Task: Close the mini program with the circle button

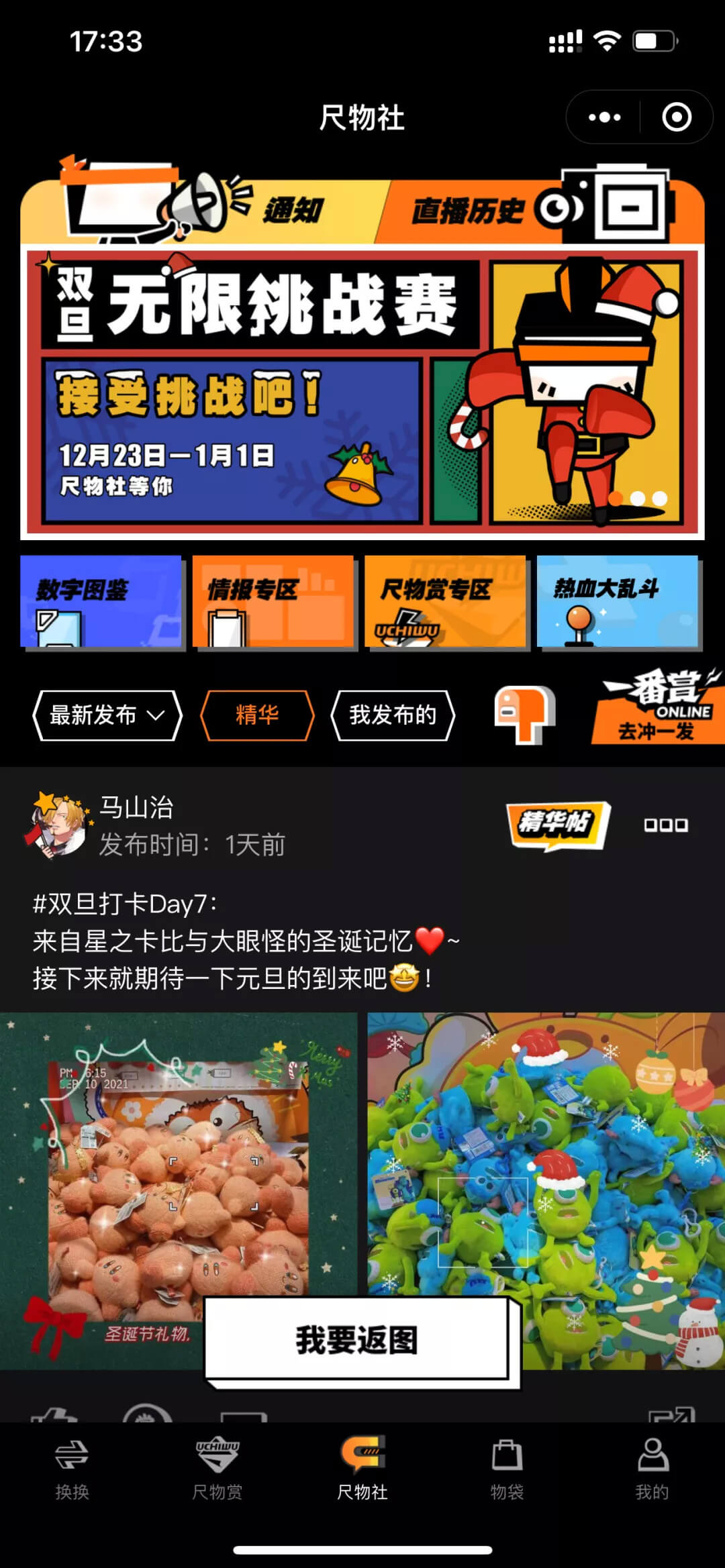Action: point(676,117)
